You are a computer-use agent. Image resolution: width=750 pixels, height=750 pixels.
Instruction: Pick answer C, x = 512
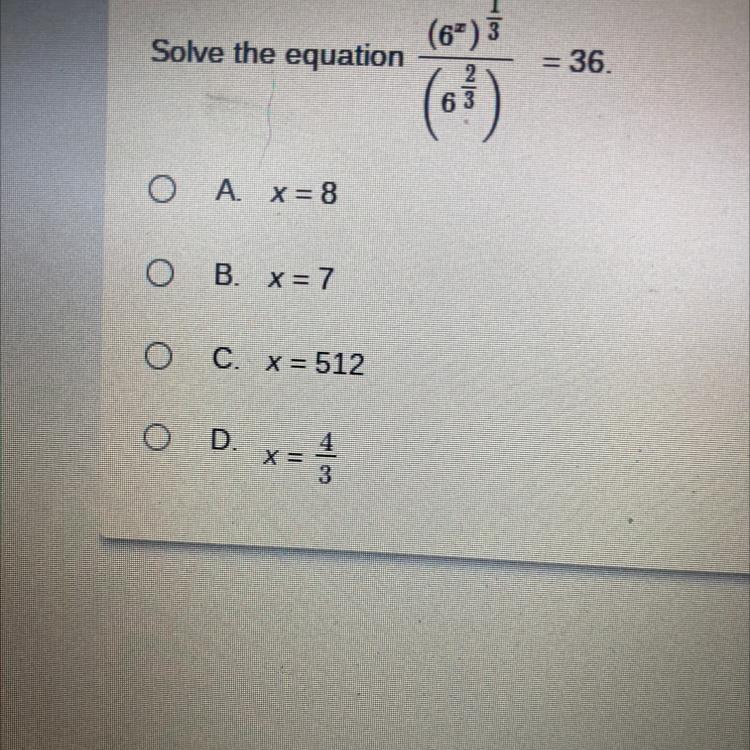(155, 356)
